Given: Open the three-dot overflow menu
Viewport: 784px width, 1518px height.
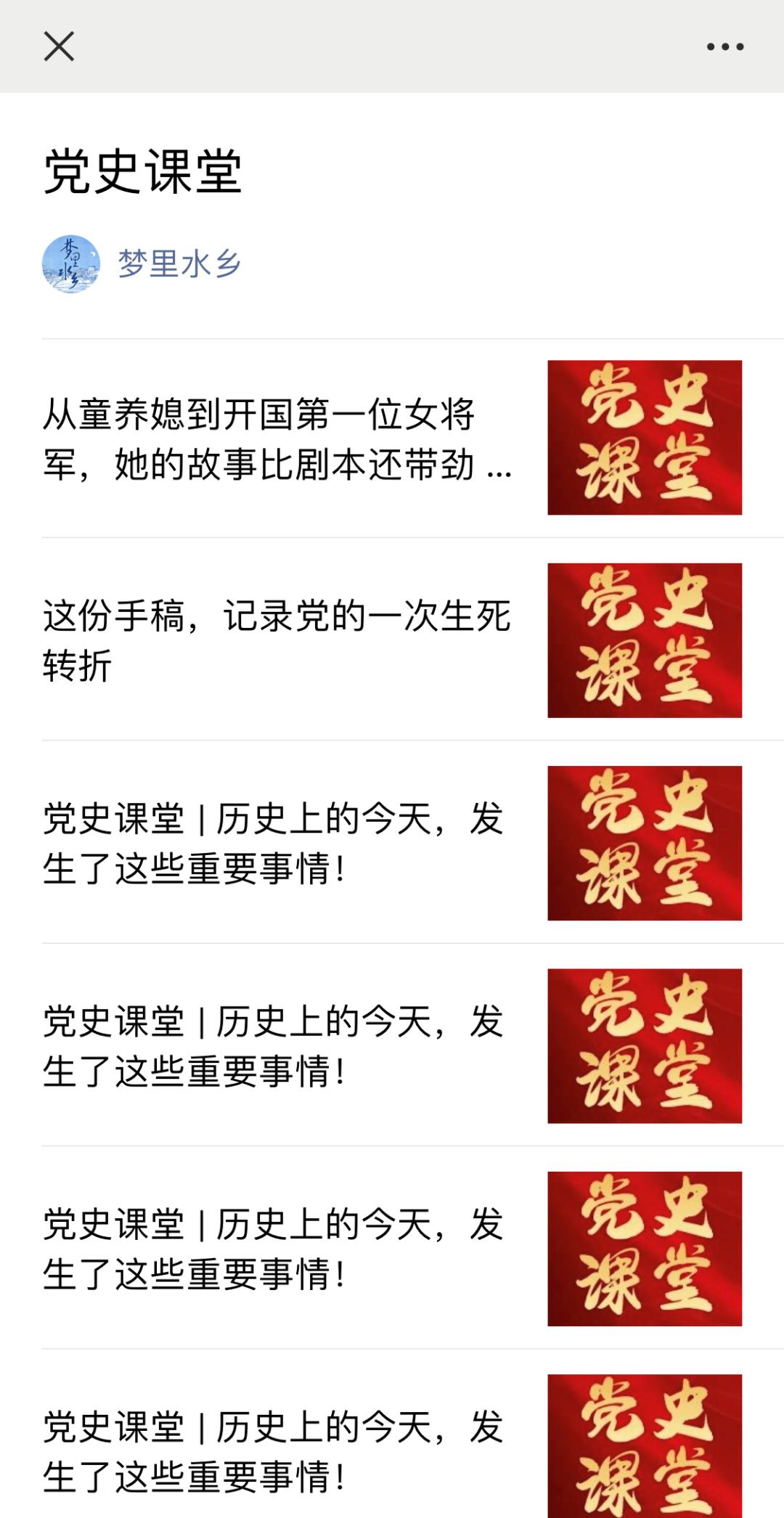Looking at the screenshot, I should click(724, 46).
